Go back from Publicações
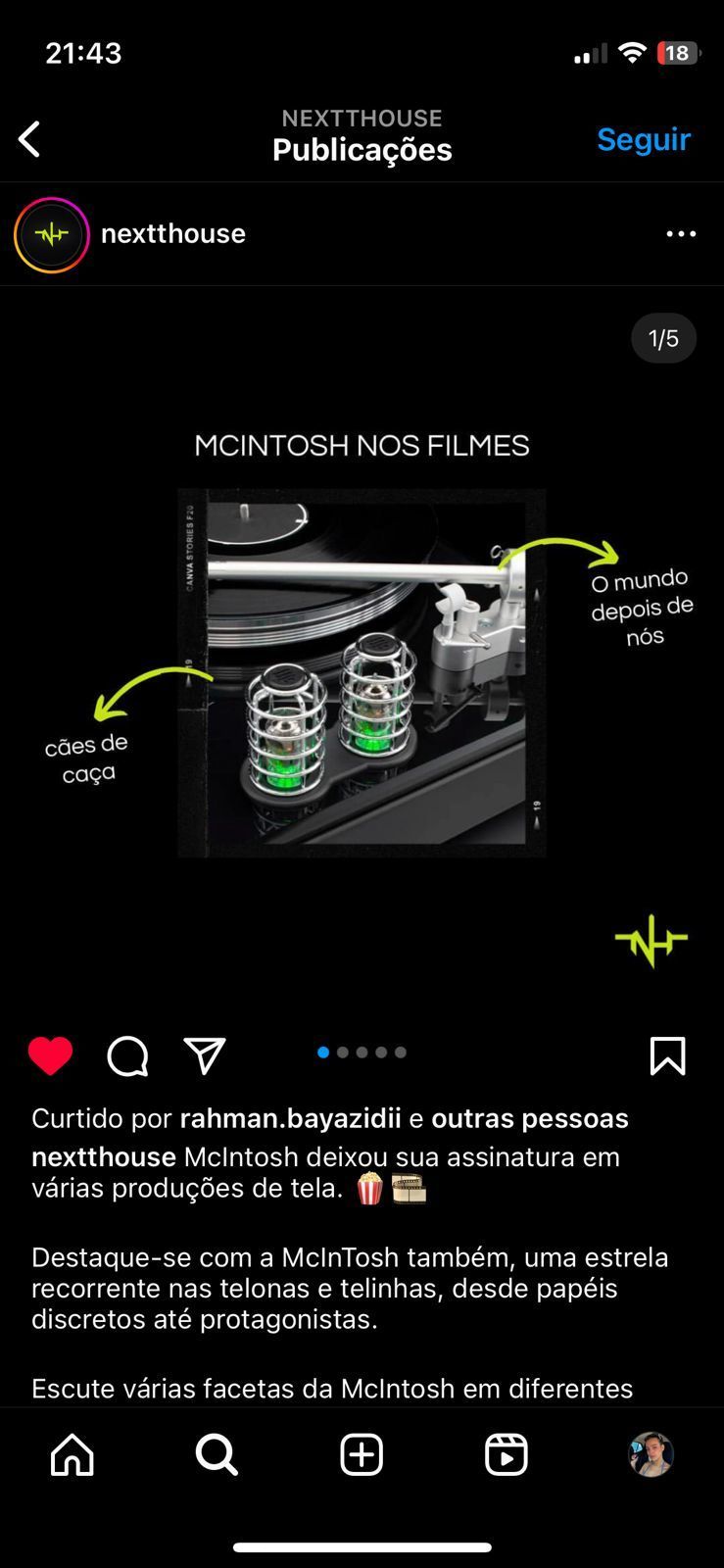Image resolution: width=724 pixels, height=1568 pixels. coord(30,139)
